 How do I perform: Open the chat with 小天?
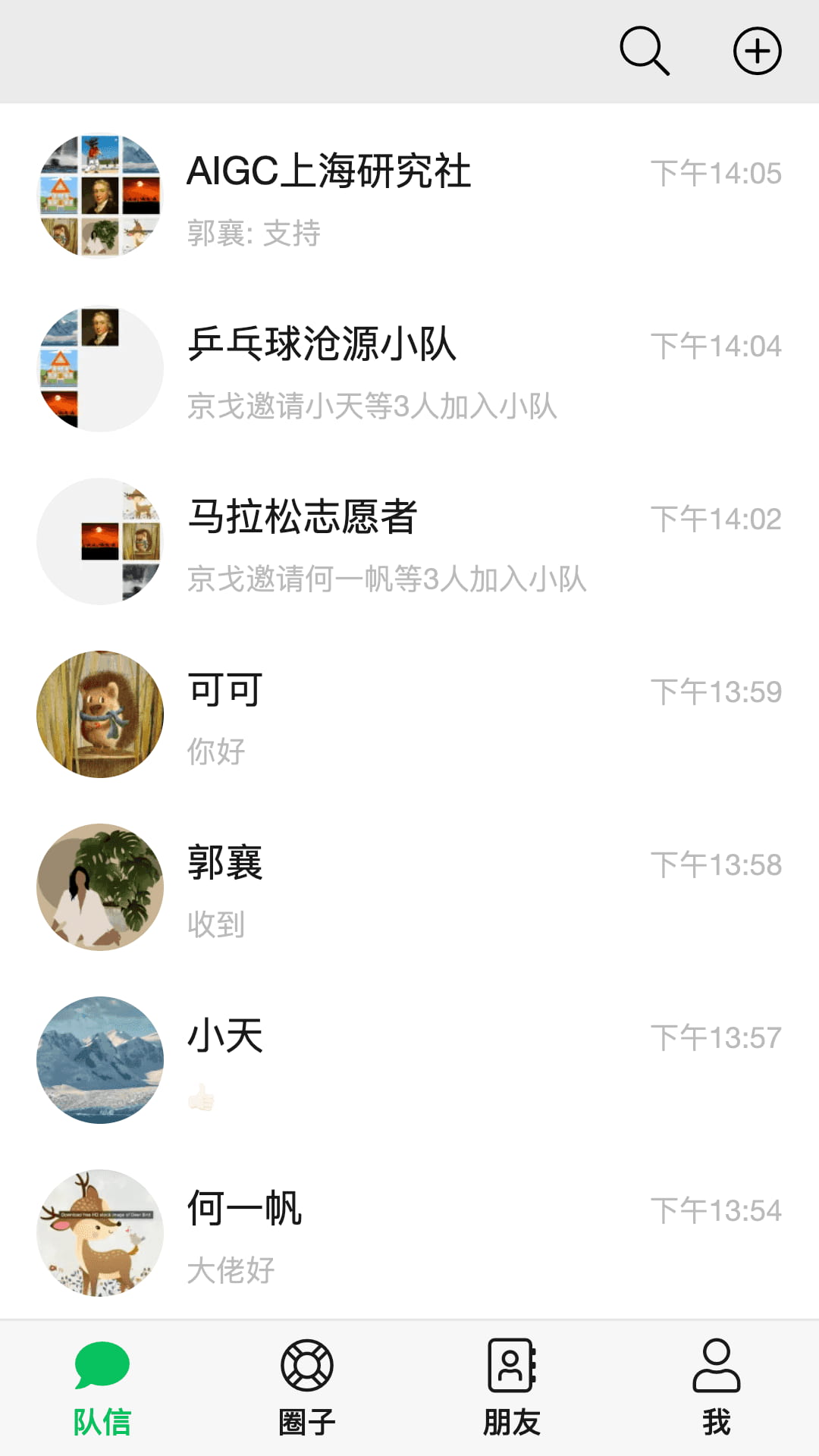click(x=409, y=1060)
